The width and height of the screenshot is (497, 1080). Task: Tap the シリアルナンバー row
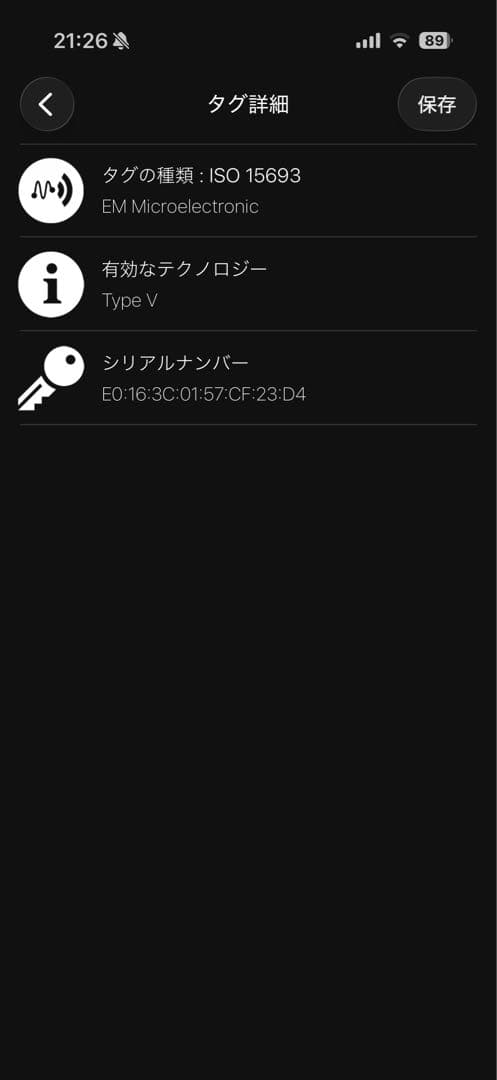click(248, 378)
